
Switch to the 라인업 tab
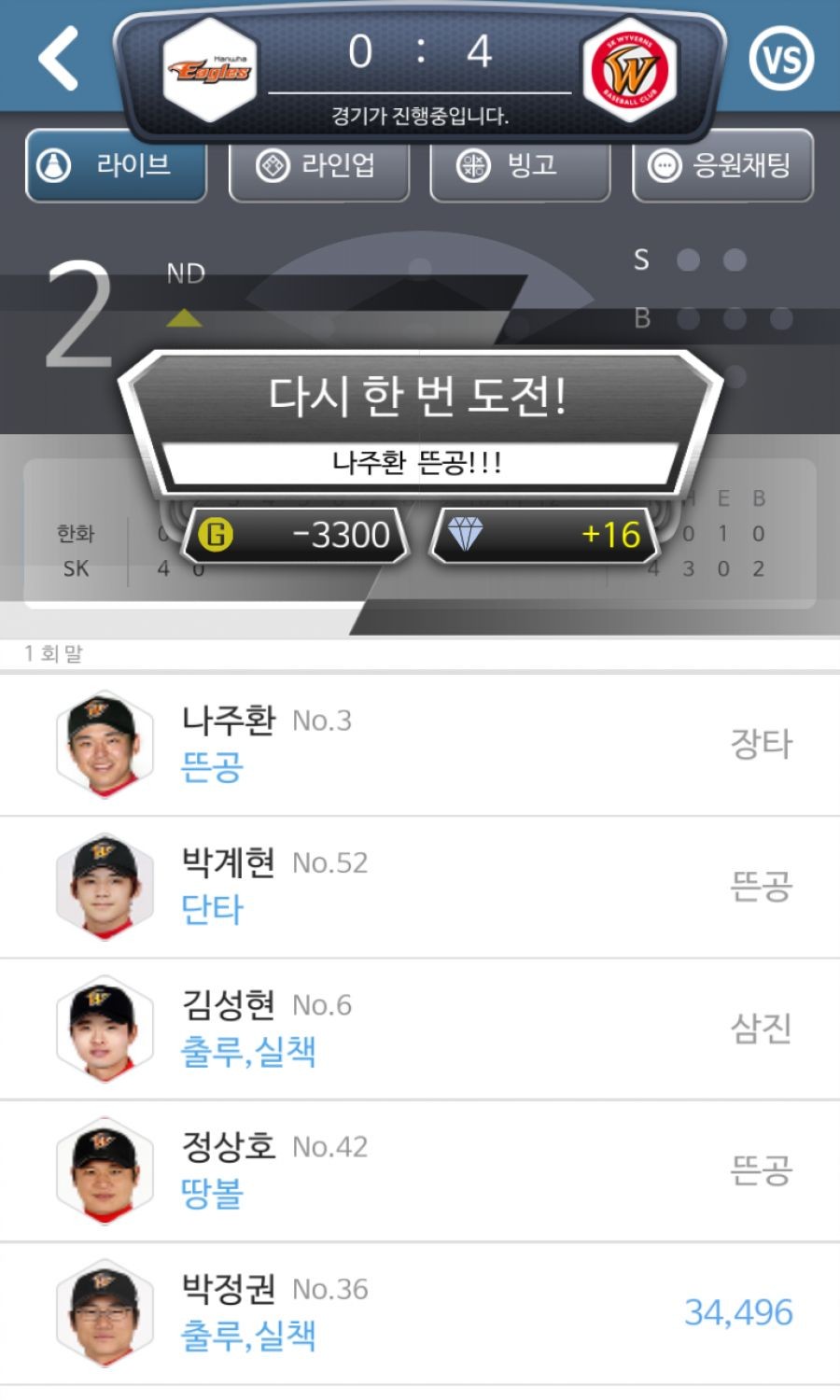318,166
